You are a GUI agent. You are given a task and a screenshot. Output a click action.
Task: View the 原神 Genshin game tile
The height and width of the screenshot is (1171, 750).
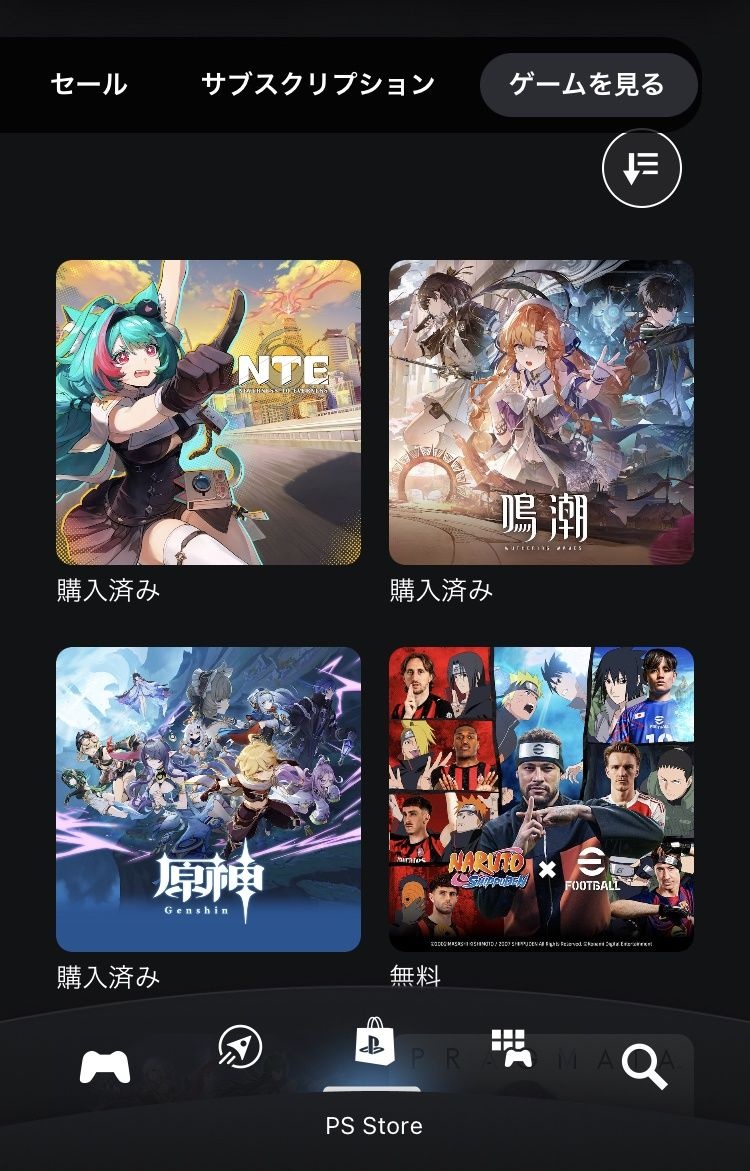(208, 799)
